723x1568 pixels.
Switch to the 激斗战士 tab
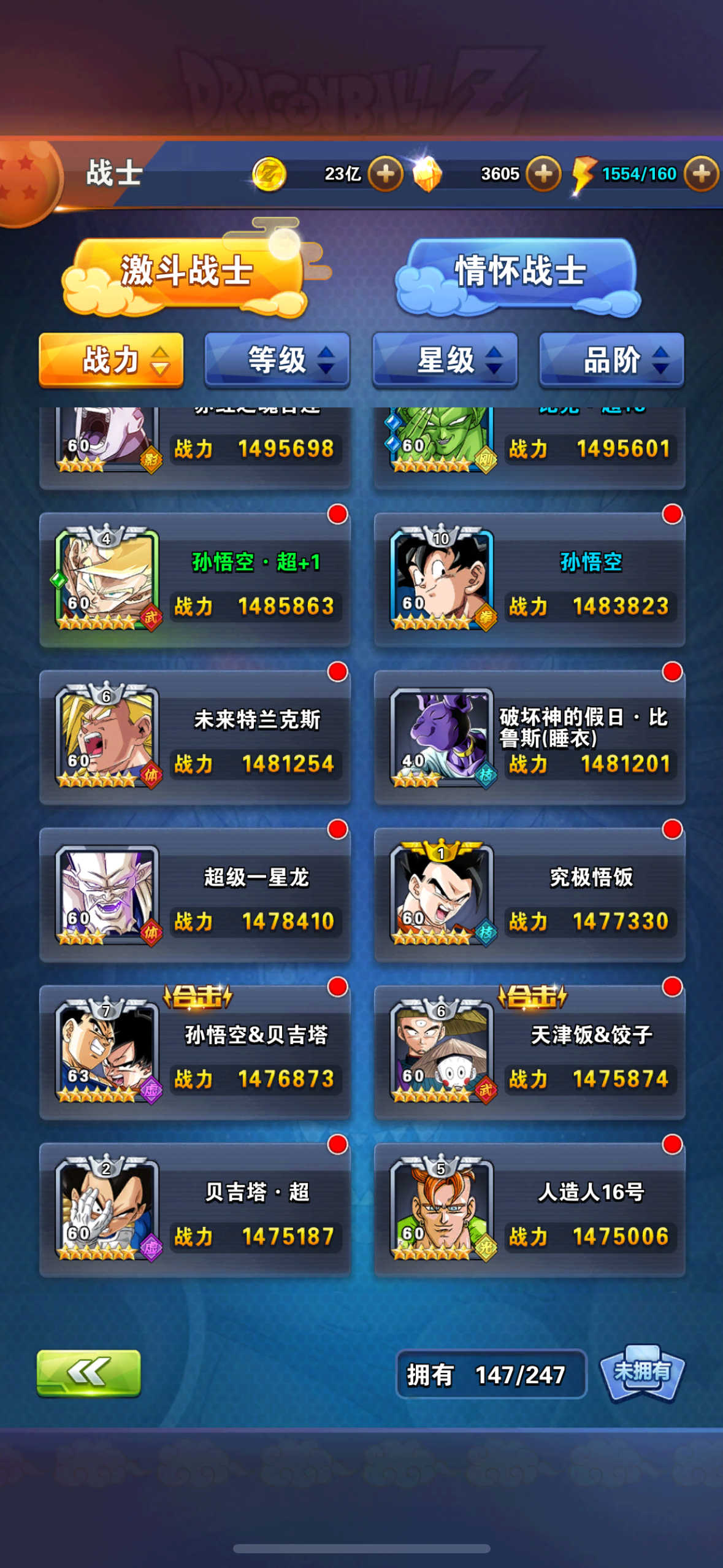(186, 271)
